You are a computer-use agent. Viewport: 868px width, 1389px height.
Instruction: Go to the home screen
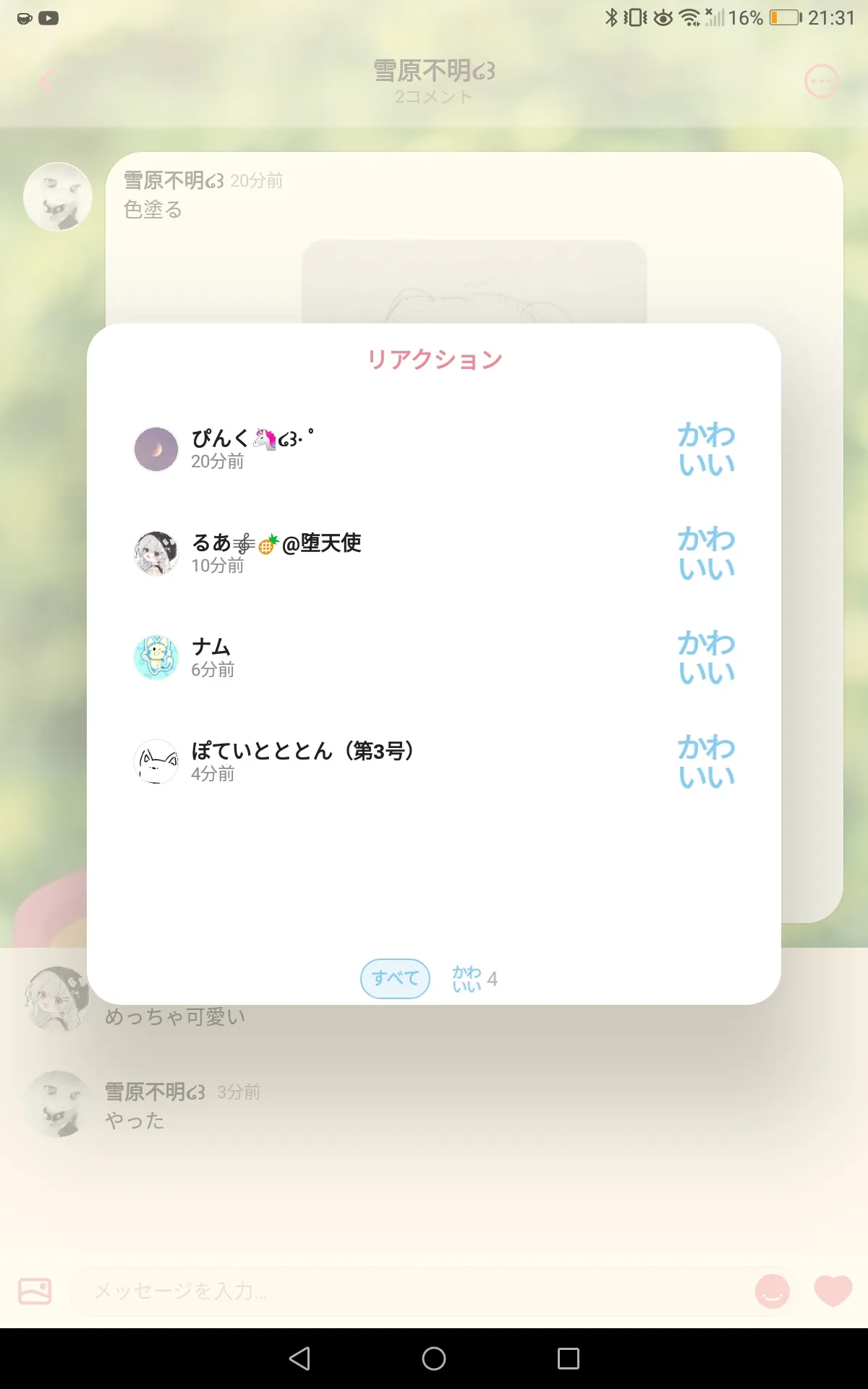coord(434,1359)
